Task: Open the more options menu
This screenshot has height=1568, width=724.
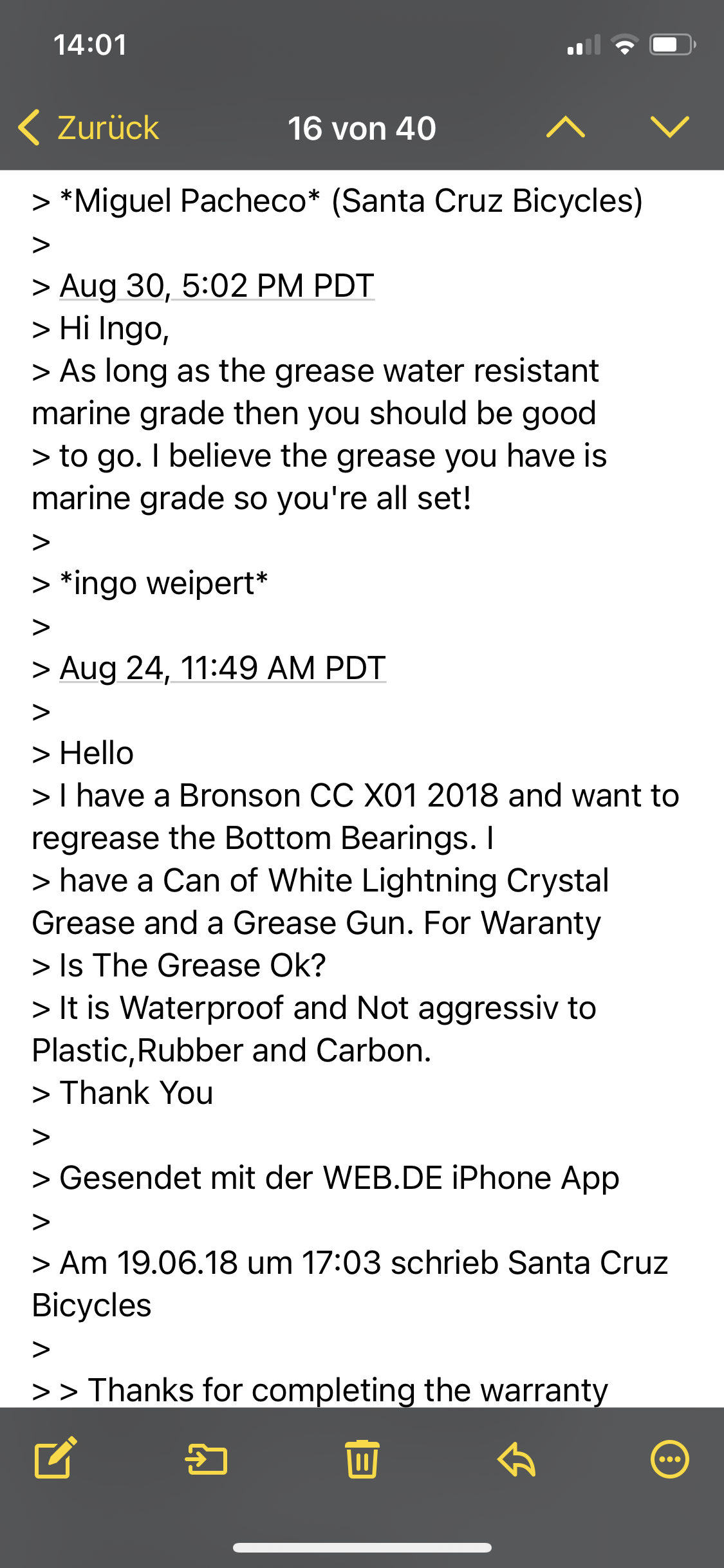Action: [669, 1459]
